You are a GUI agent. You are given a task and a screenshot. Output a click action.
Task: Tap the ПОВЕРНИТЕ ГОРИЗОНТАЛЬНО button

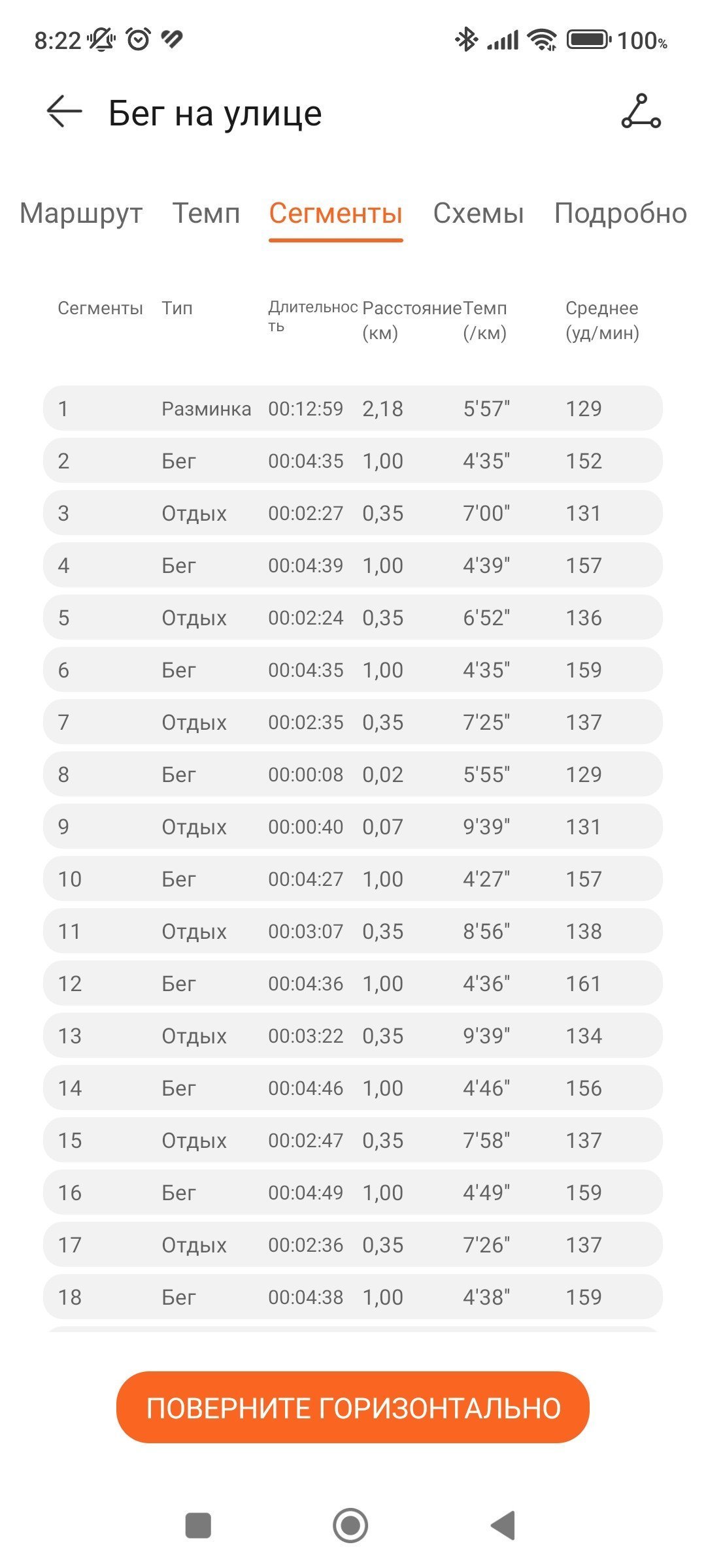pos(353,1407)
